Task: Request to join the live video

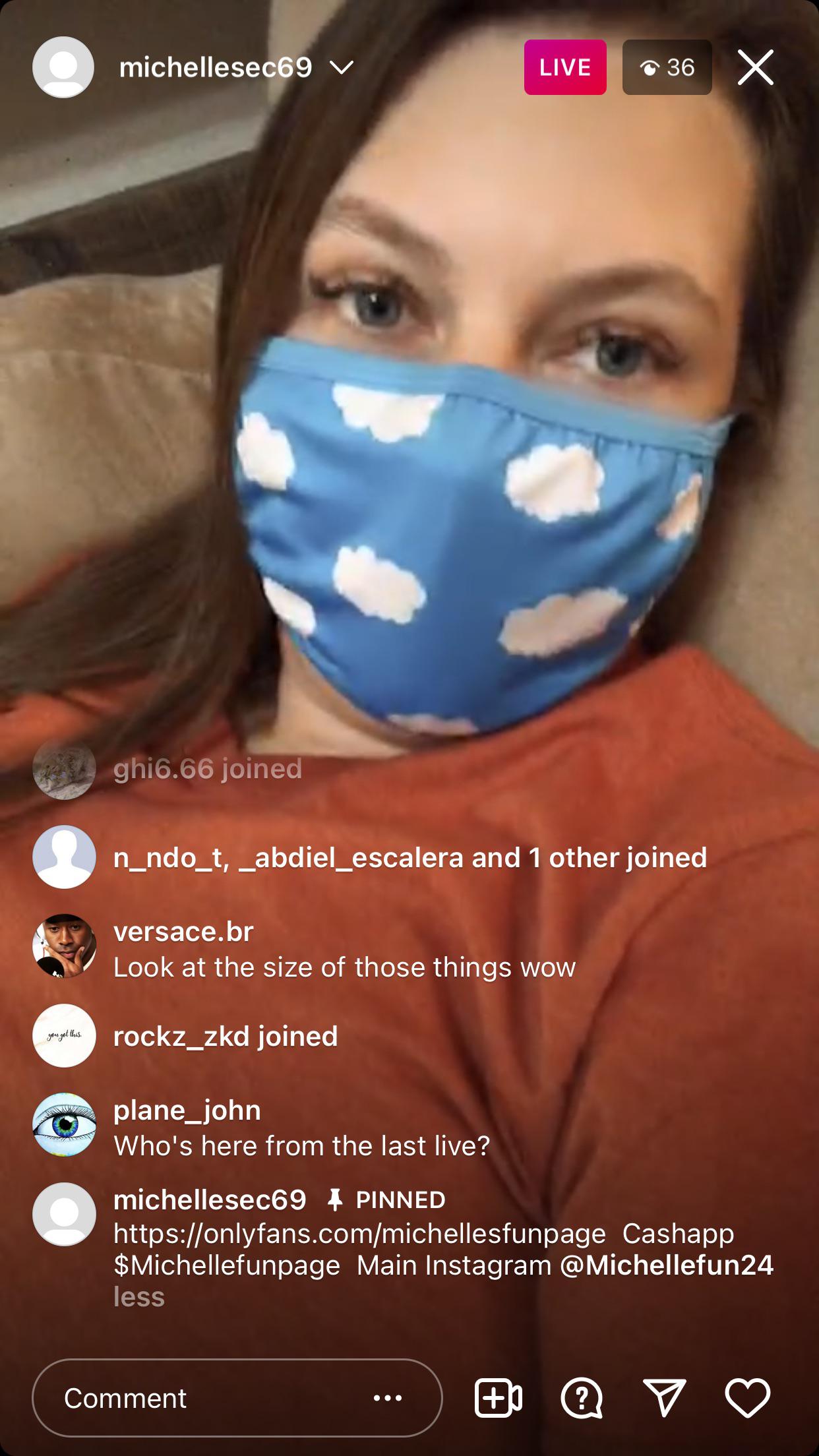Action: click(498, 1398)
